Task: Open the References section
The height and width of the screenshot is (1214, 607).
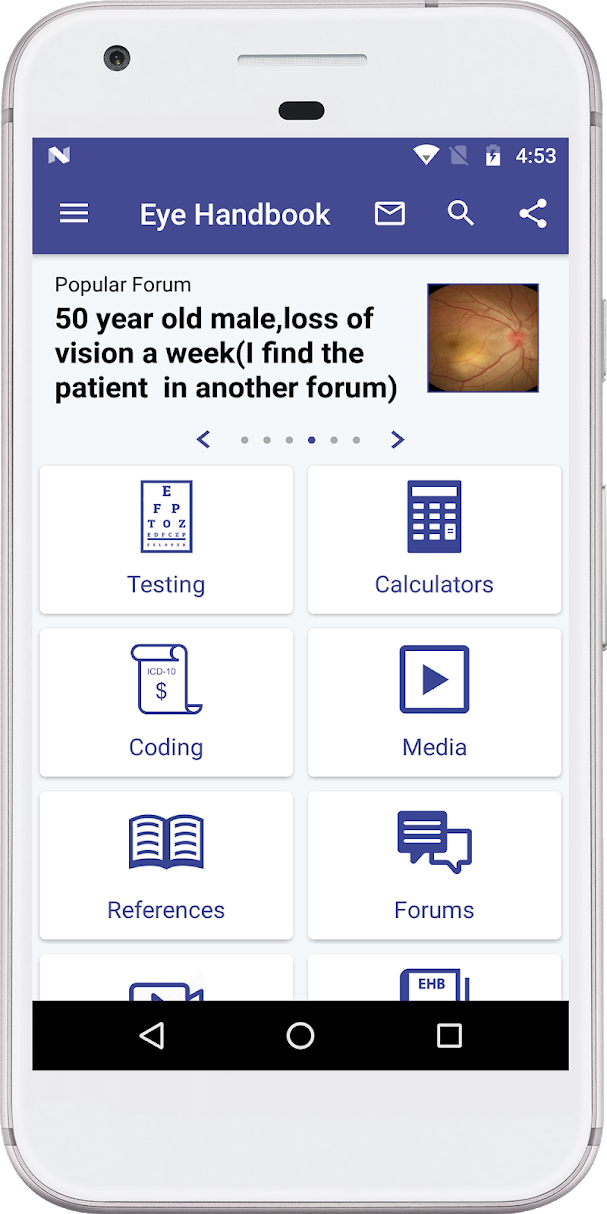Action: point(166,865)
